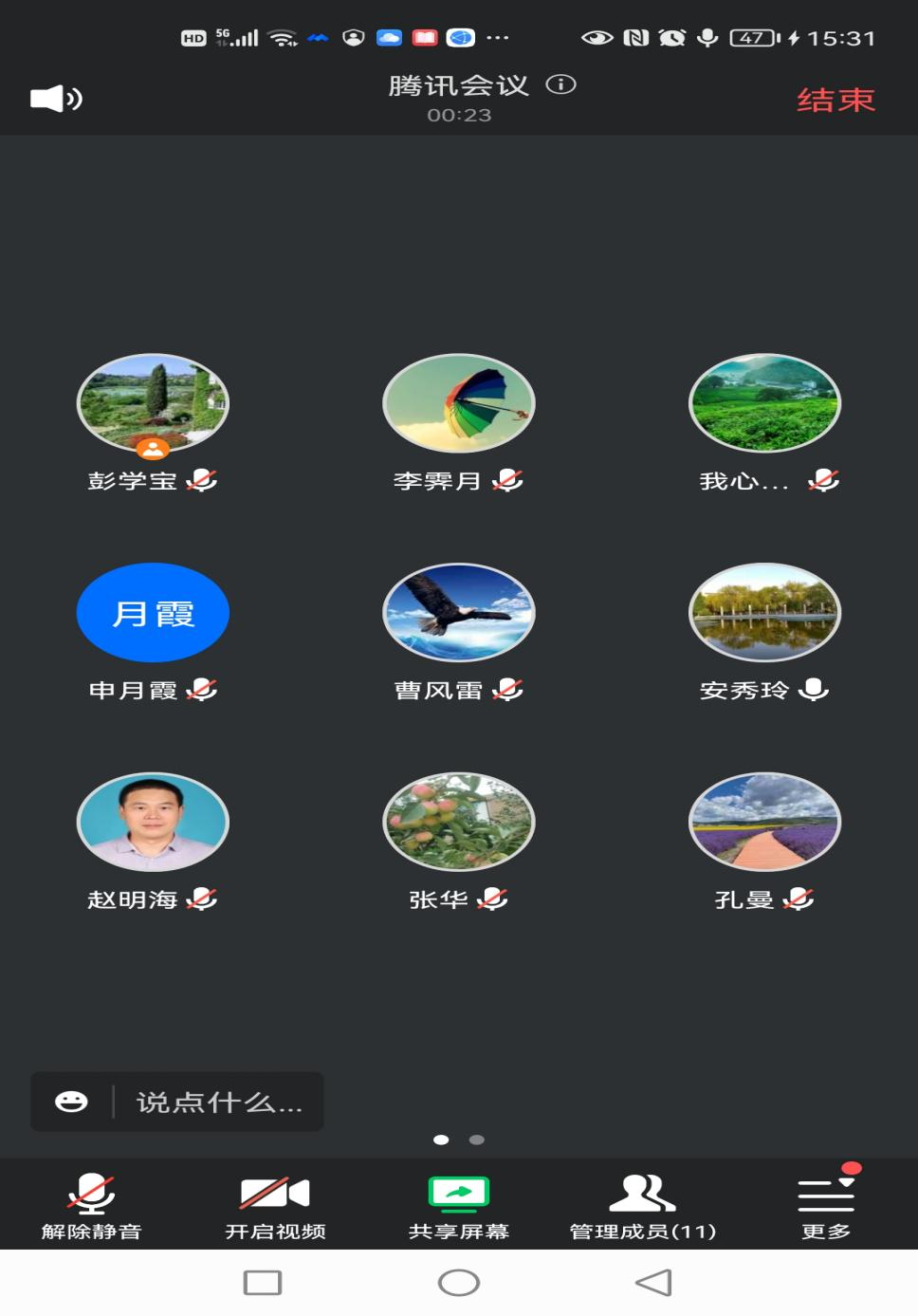Open the emoji picker in chat bar
This screenshot has width=918, height=1316.
[x=71, y=1102]
